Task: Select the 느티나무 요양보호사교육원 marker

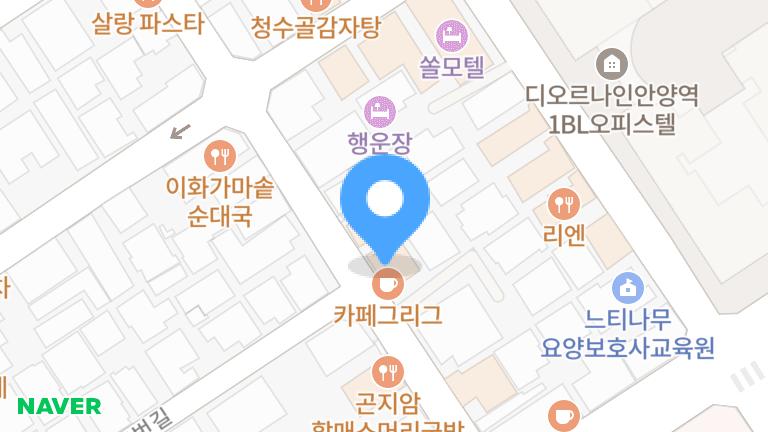Action: [x=627, y=288]
